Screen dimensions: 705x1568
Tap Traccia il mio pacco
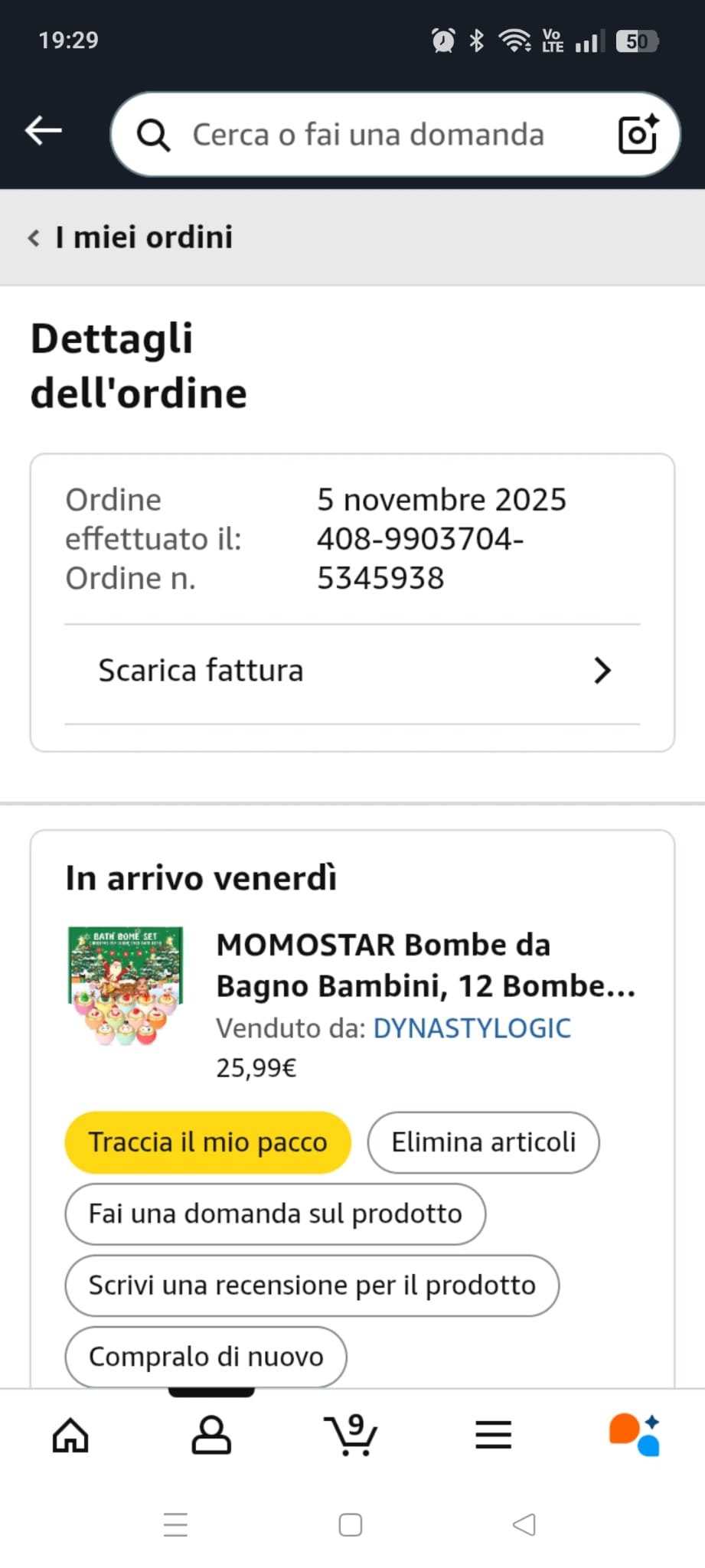207,1142
